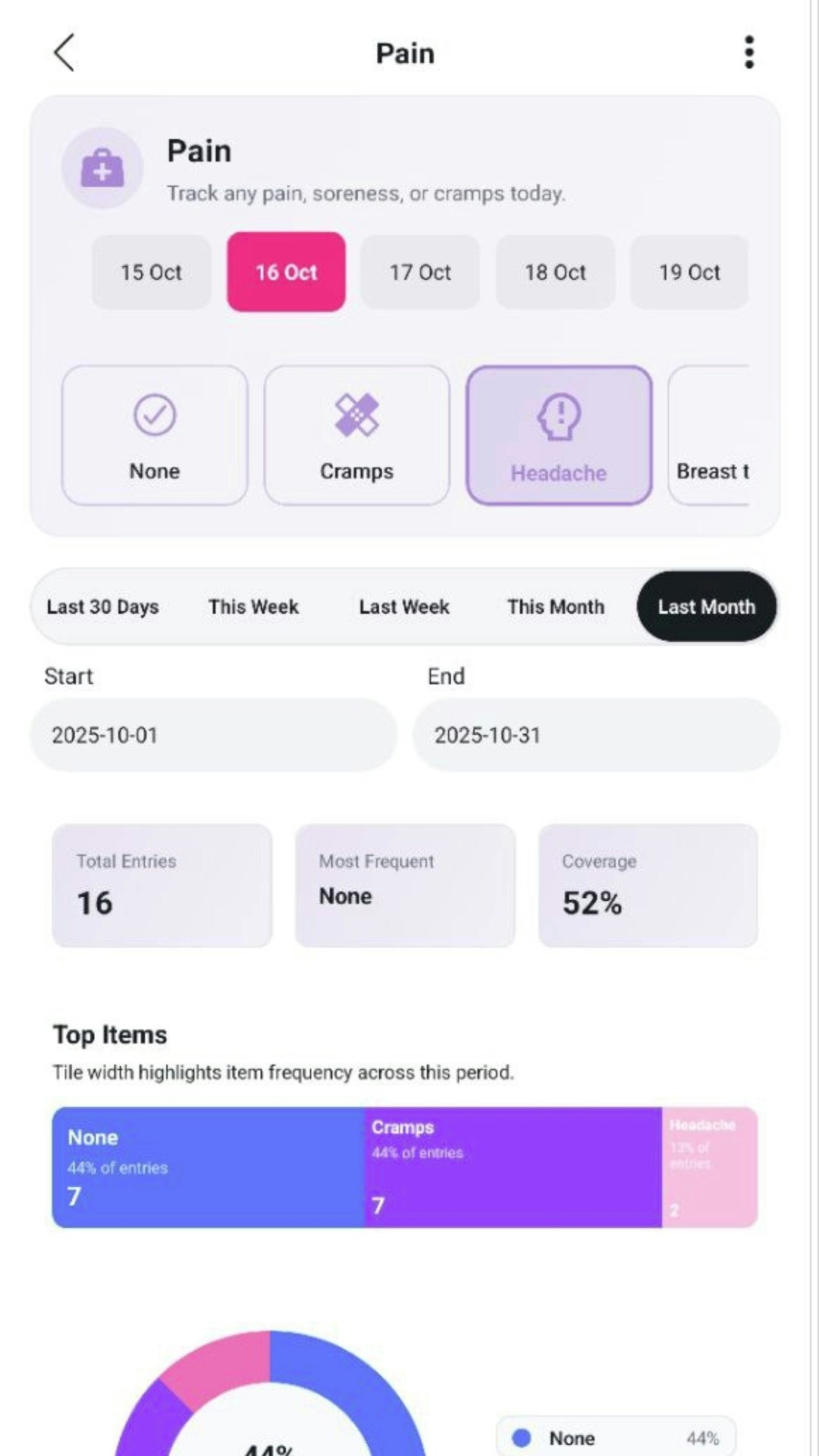The width and height of the screenshot is (819, 1456).
Task: View the This Month range
Action: pos(556,607)
